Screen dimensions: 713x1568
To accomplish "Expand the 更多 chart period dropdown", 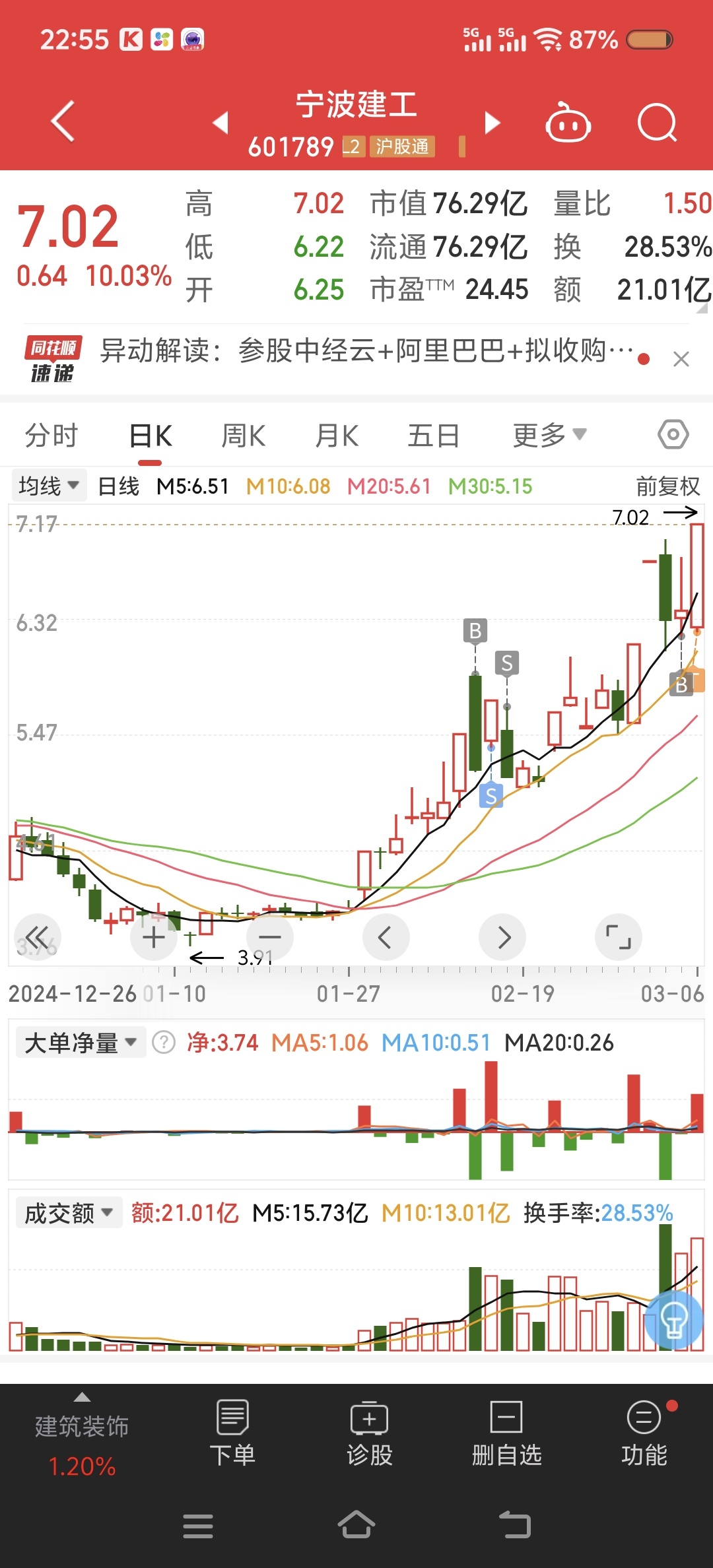I will tap(549, 436).
